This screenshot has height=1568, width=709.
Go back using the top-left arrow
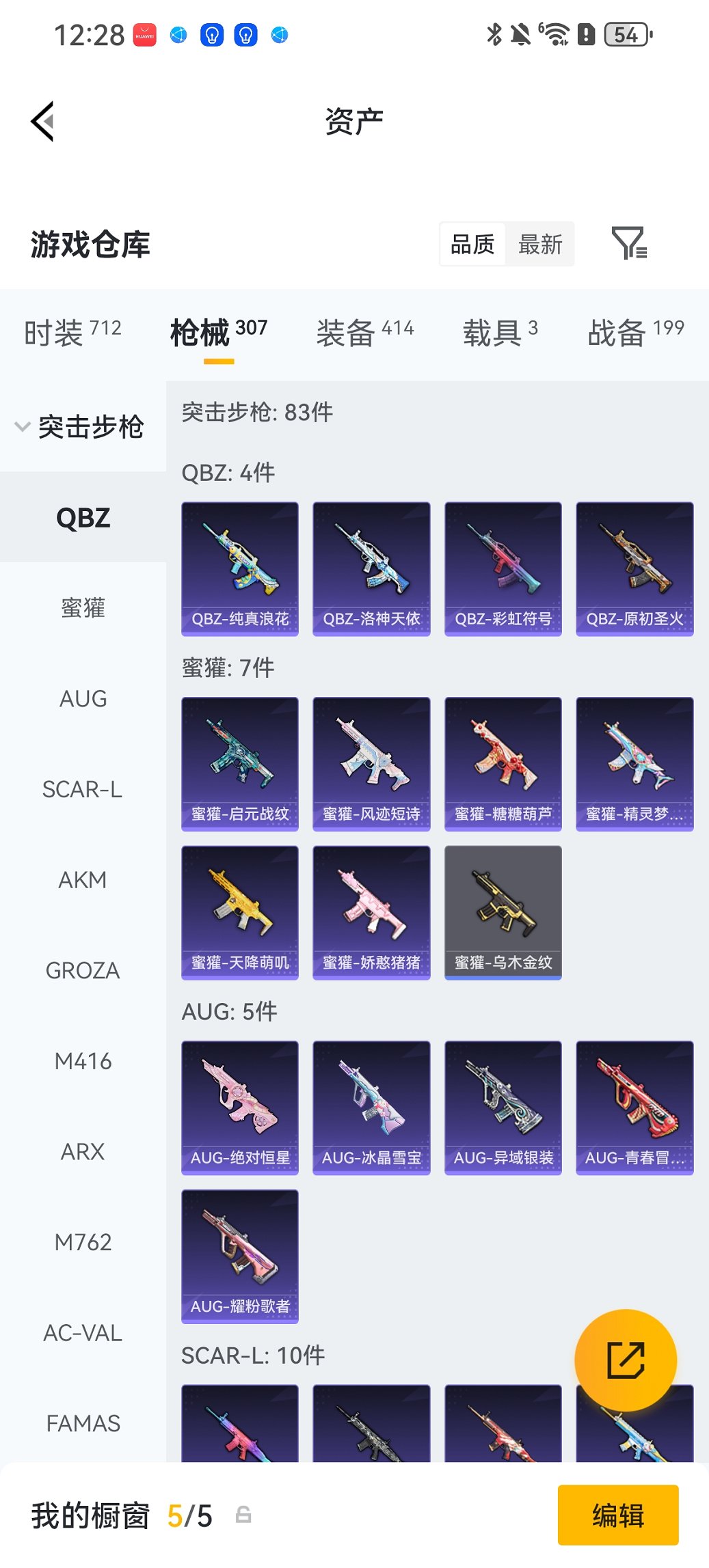point(42,122)
